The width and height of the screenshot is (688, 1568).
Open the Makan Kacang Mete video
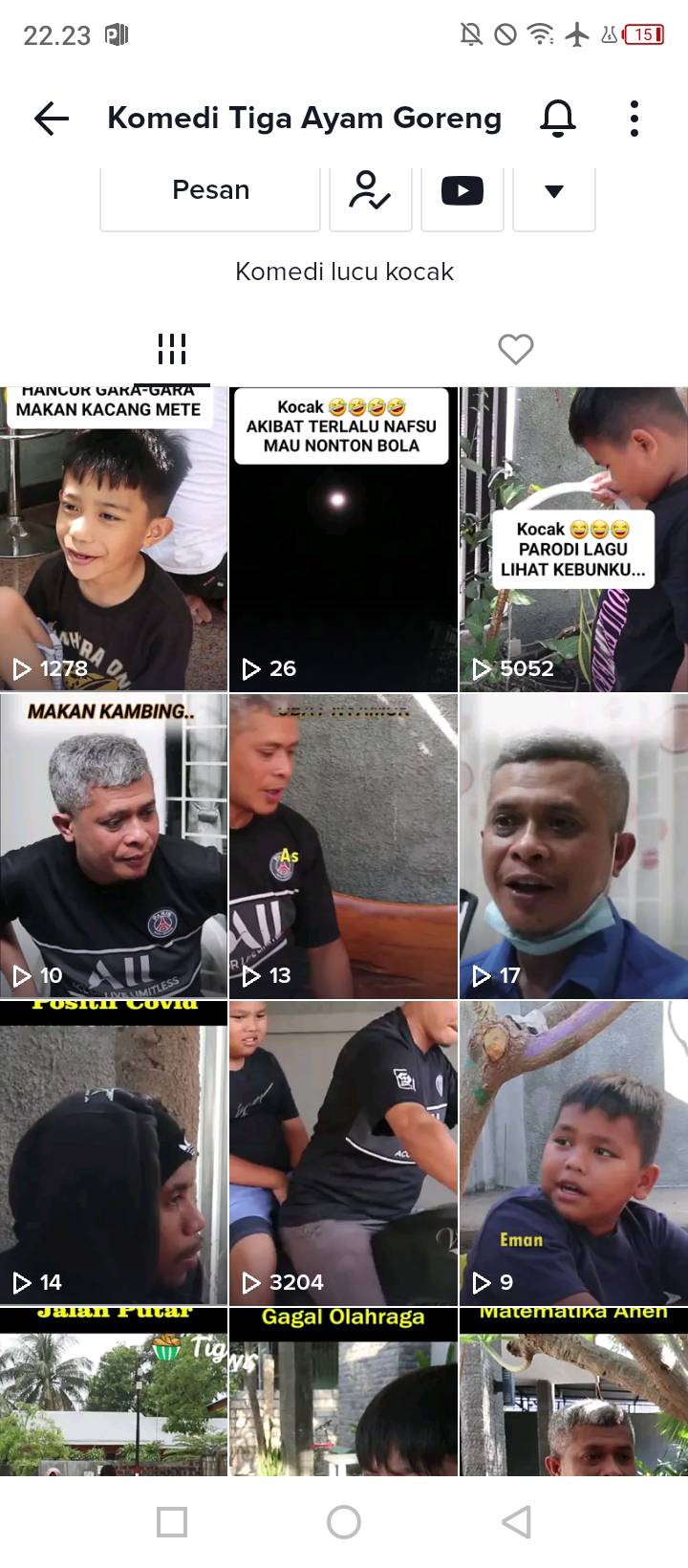[x=114, y=538]
